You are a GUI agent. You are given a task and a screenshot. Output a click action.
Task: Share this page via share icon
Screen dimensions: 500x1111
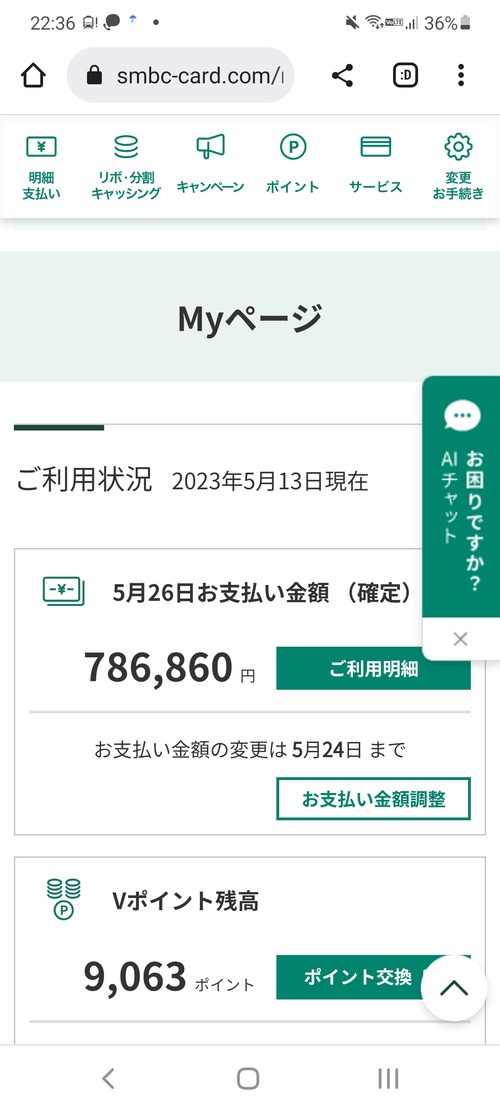342,75
